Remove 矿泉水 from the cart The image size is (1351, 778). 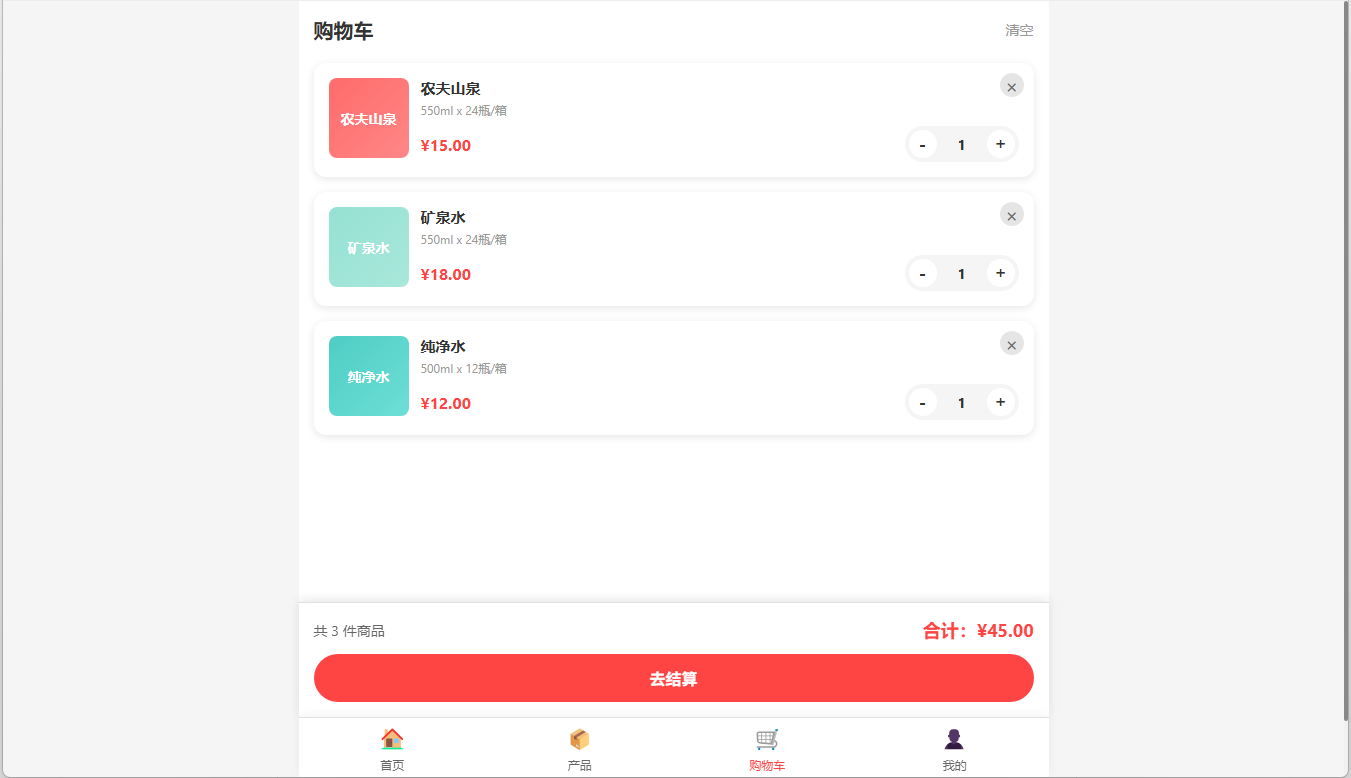tap(1011, 215)
